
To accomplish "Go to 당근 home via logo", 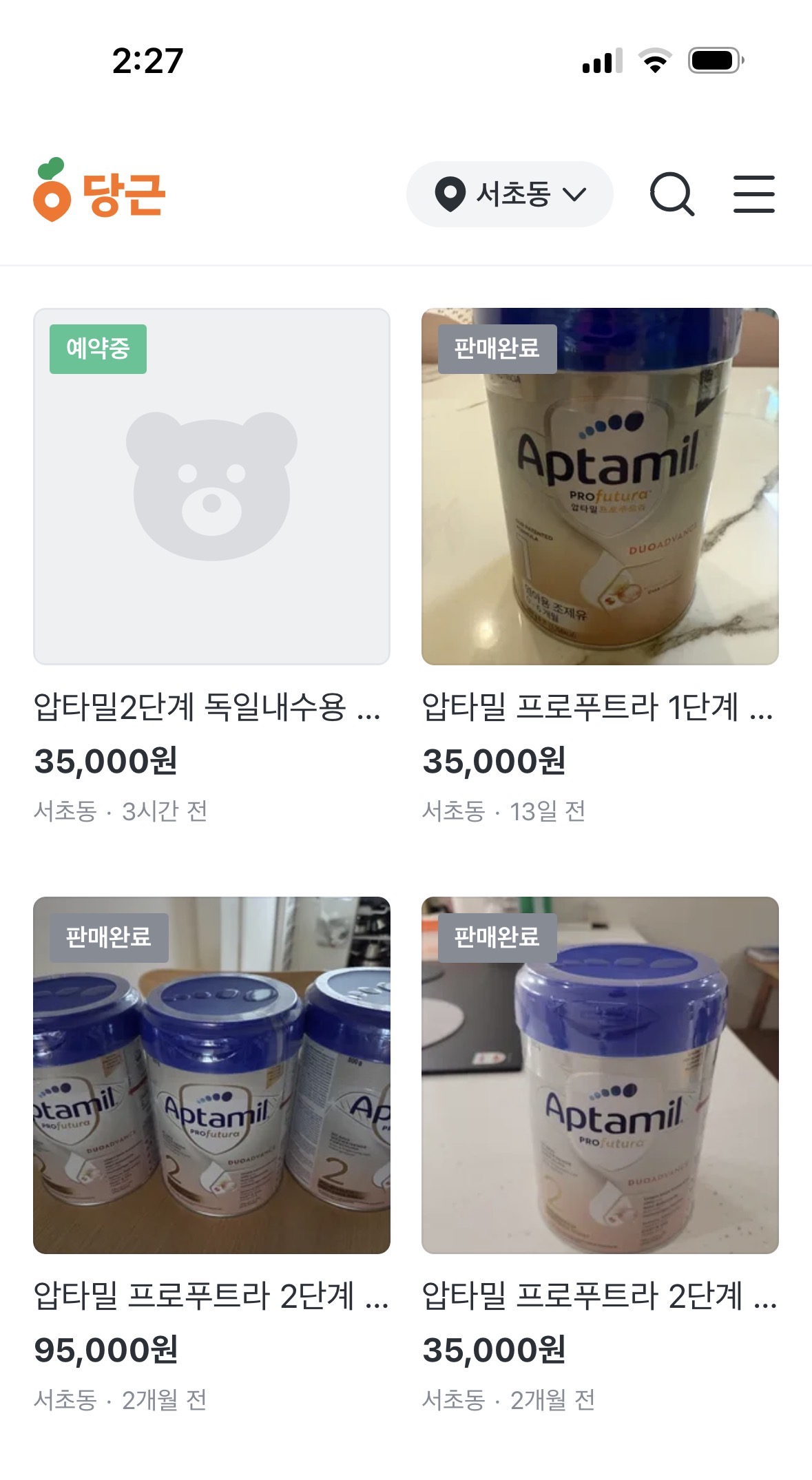I will point(99,191).
